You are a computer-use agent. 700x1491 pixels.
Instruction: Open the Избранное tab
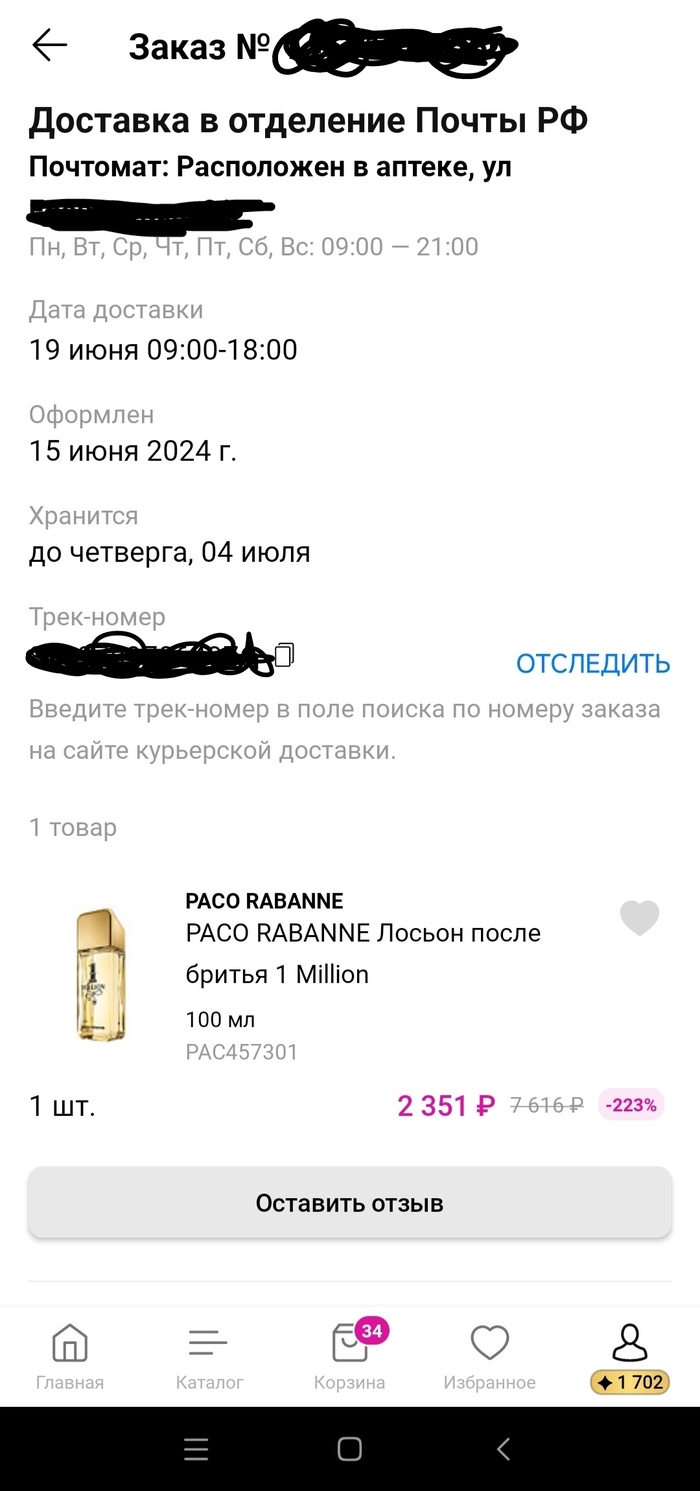click(489, 1356)
